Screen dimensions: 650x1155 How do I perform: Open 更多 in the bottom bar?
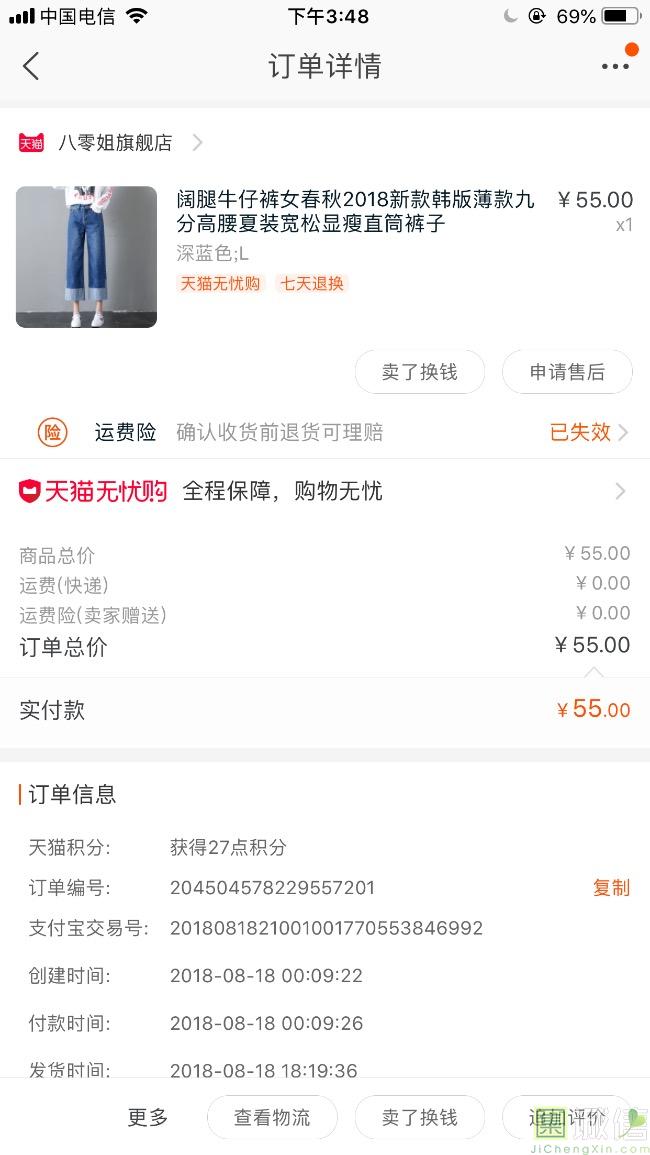[148, 1117]
